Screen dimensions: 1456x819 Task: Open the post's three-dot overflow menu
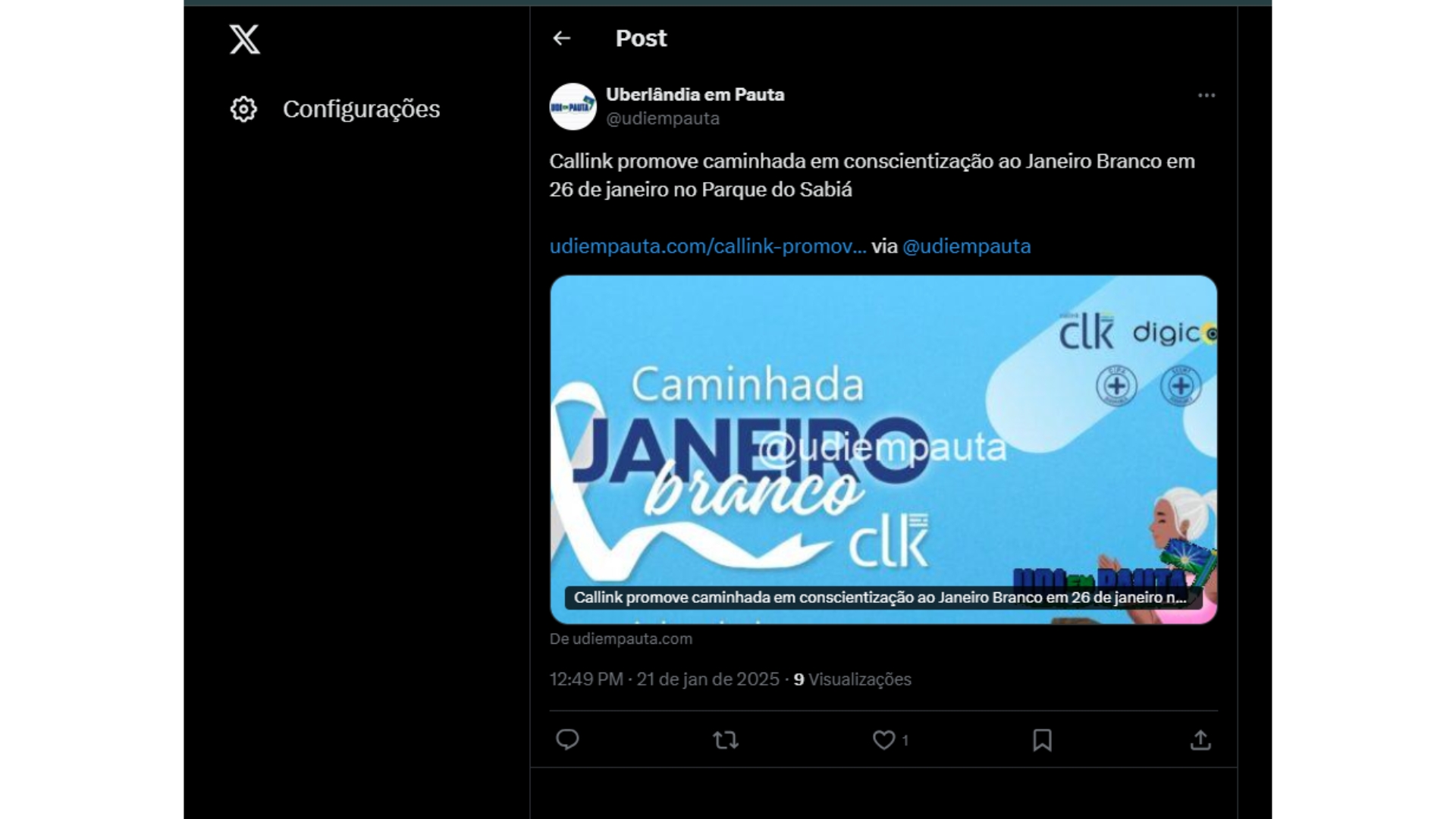pos(1206,96)
